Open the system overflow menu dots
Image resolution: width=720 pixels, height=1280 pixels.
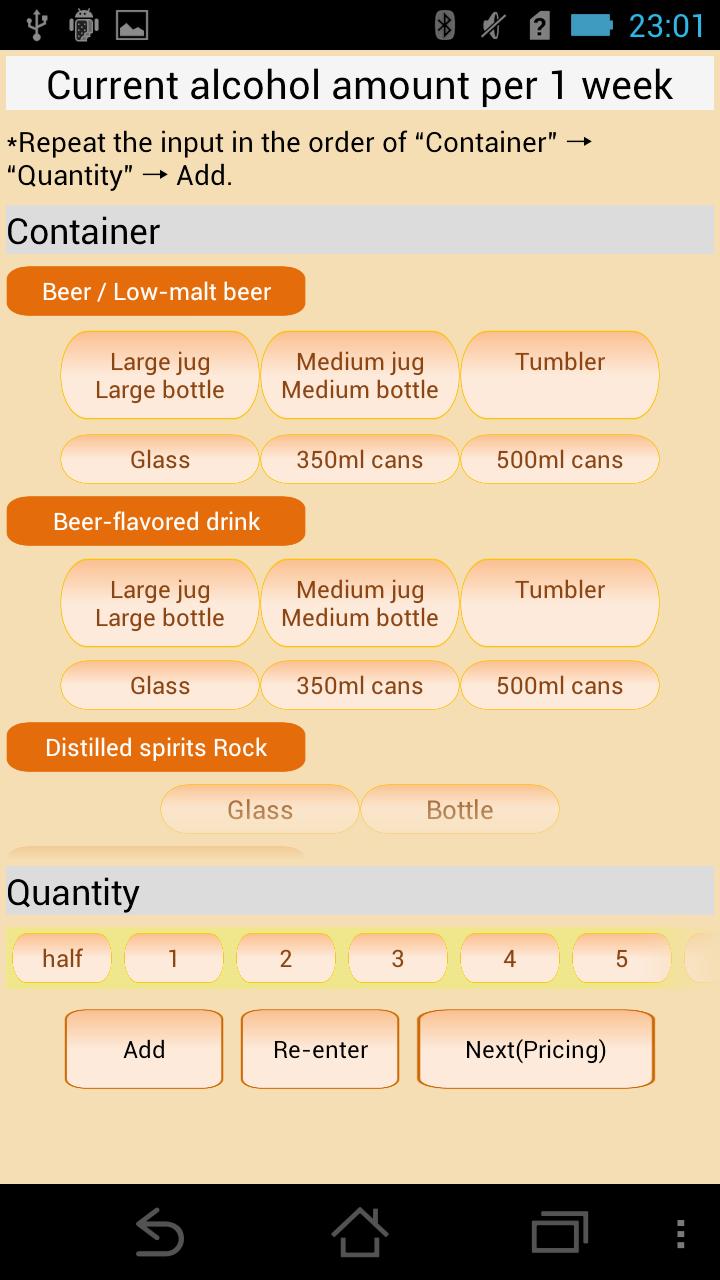(680, 1232)
